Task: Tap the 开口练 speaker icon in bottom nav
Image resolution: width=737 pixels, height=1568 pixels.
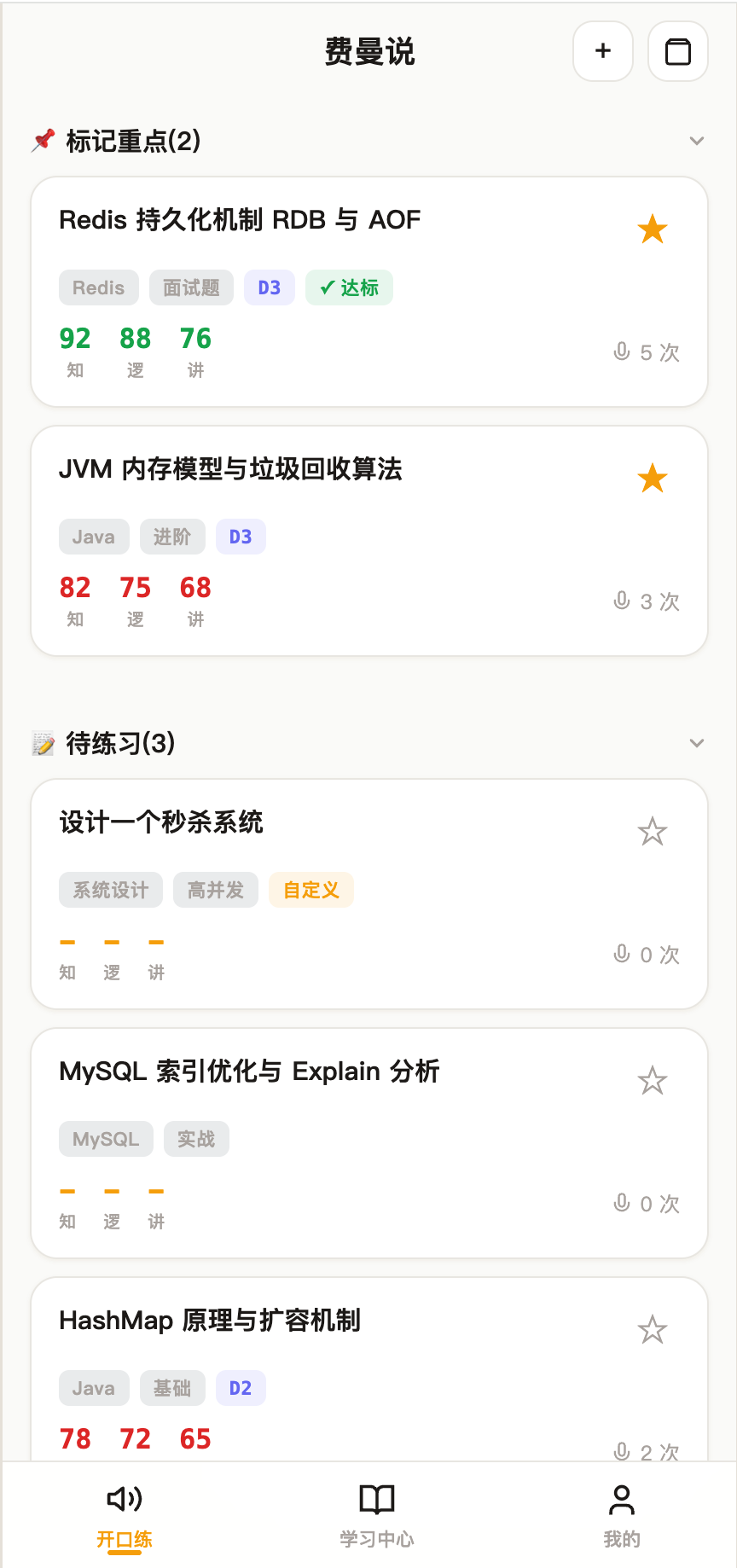Action: 122,1499
